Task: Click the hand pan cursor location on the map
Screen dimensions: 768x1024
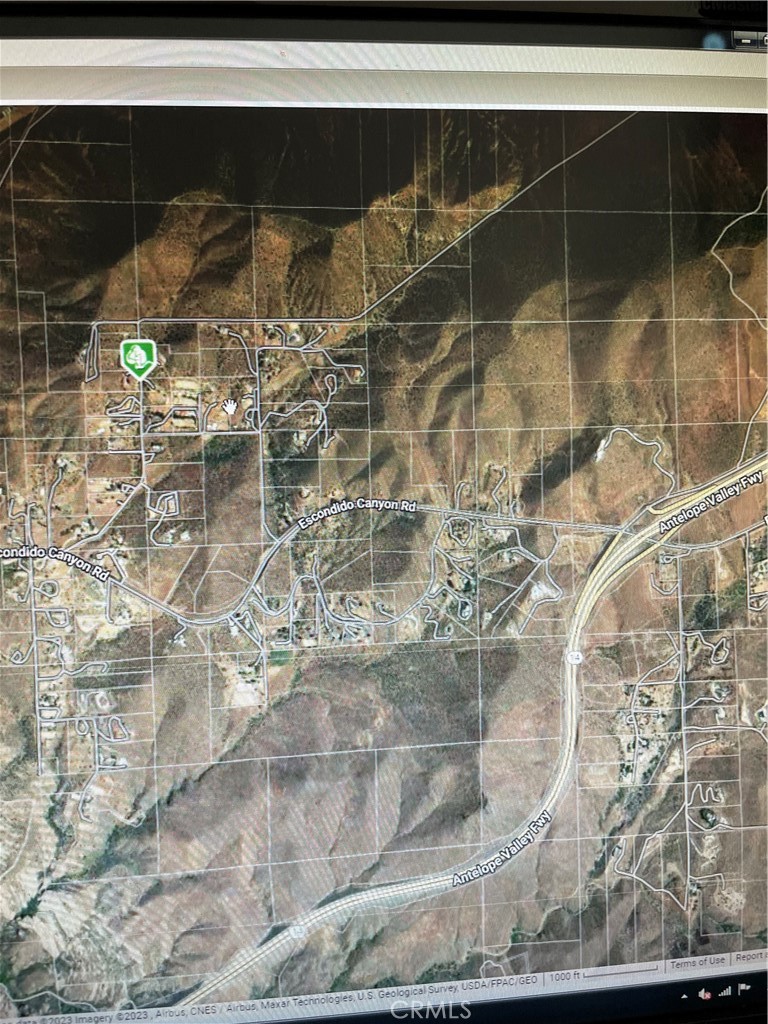Action: [x=229, y=405]
